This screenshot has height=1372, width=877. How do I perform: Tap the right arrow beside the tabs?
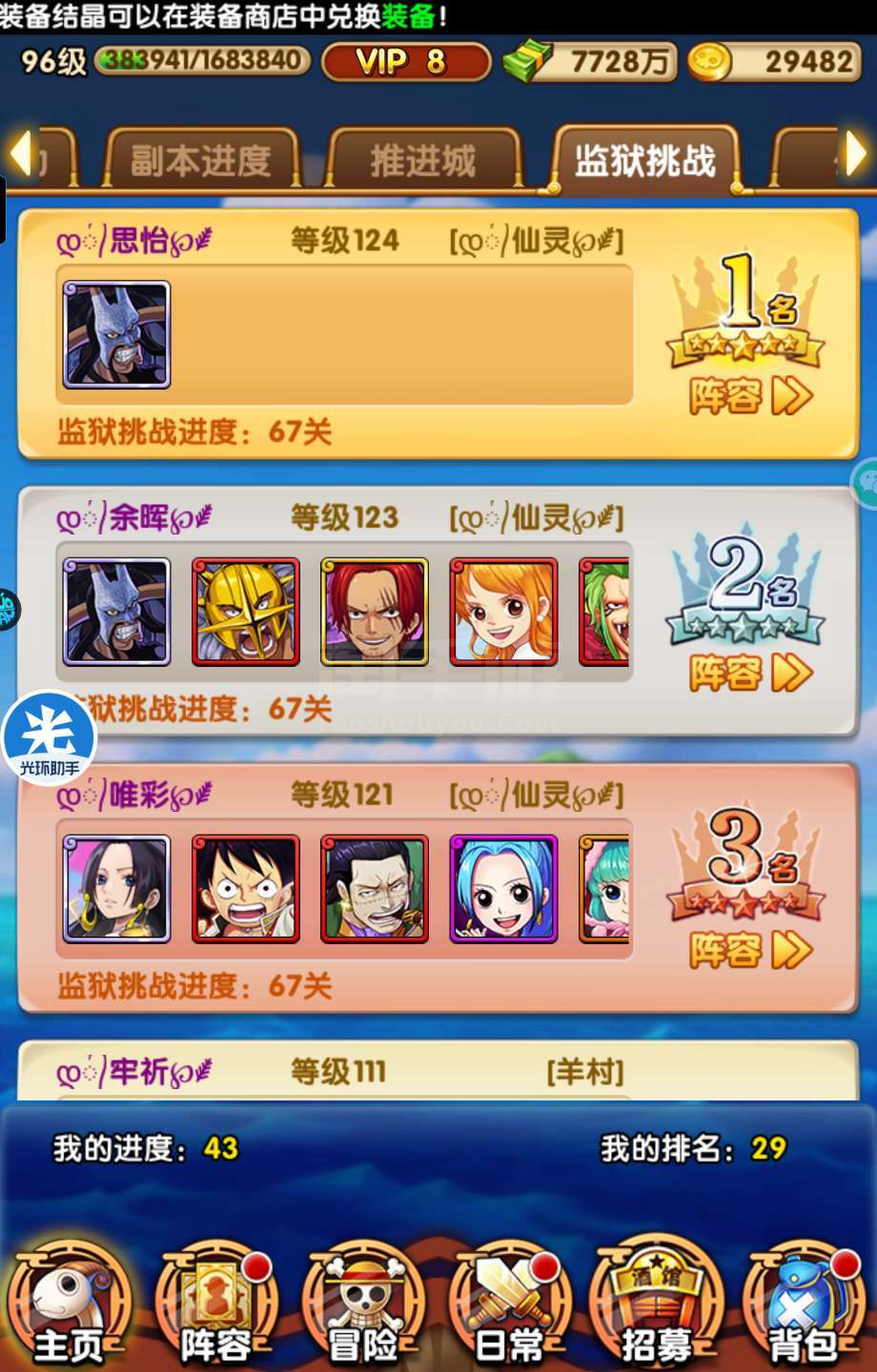tap(855, 153)
